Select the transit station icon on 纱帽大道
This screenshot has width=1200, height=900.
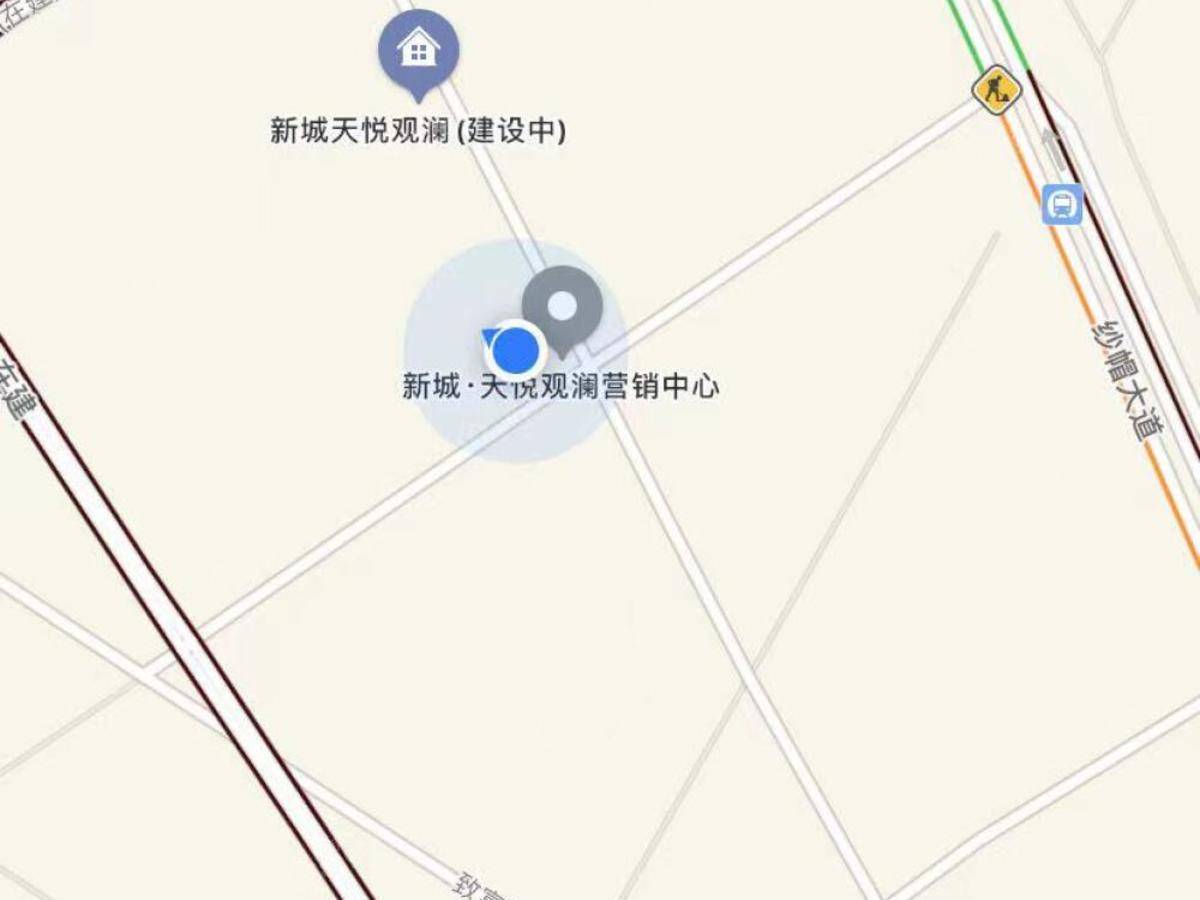tap(1061, 205)
